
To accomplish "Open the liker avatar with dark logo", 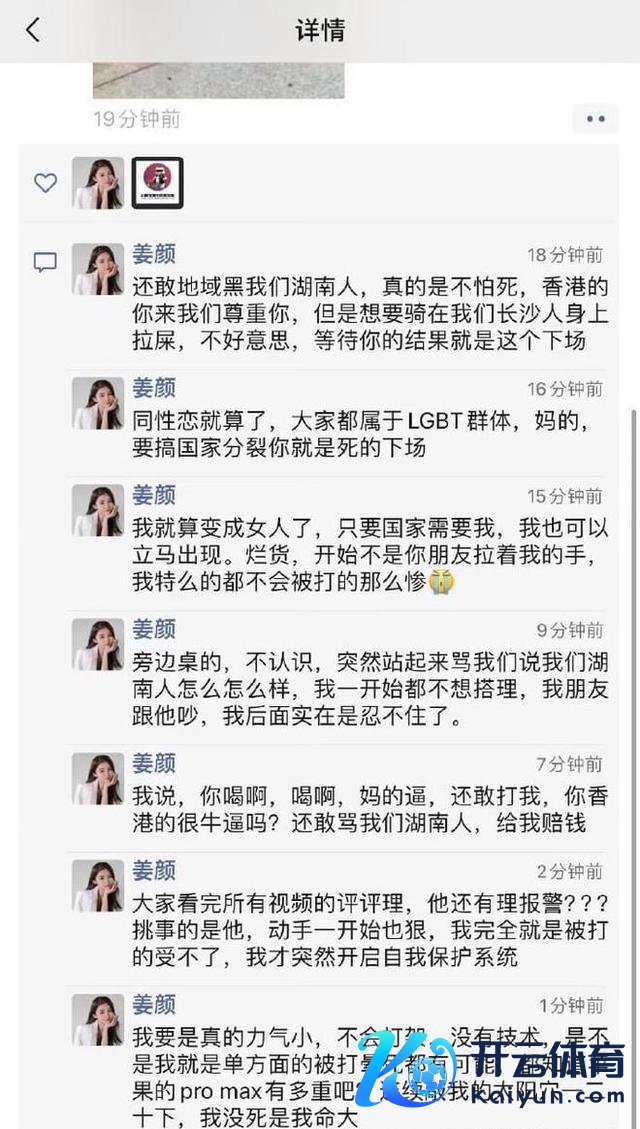I will [x=158, y=183].
